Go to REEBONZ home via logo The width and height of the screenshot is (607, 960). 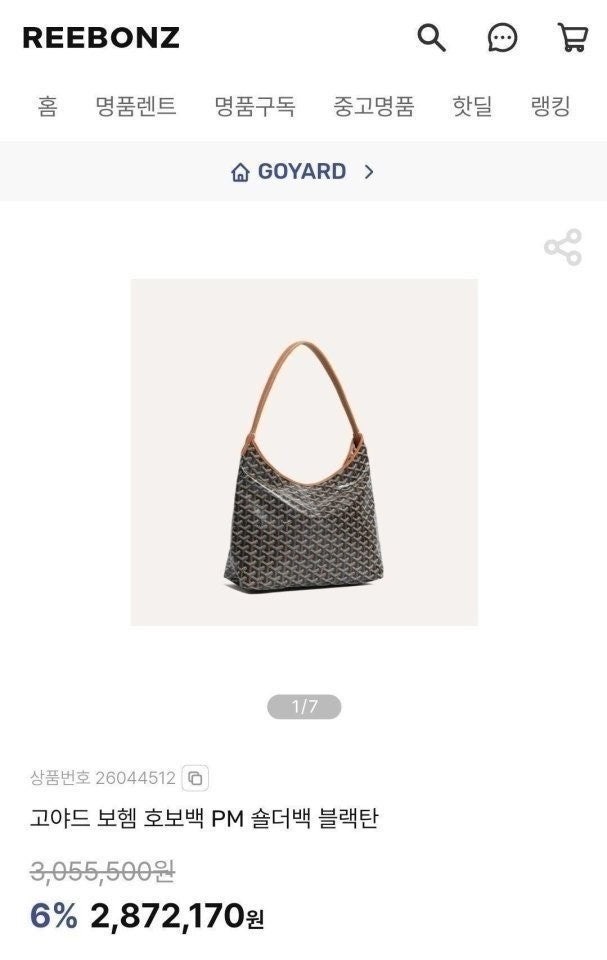(x=101, y=38)
